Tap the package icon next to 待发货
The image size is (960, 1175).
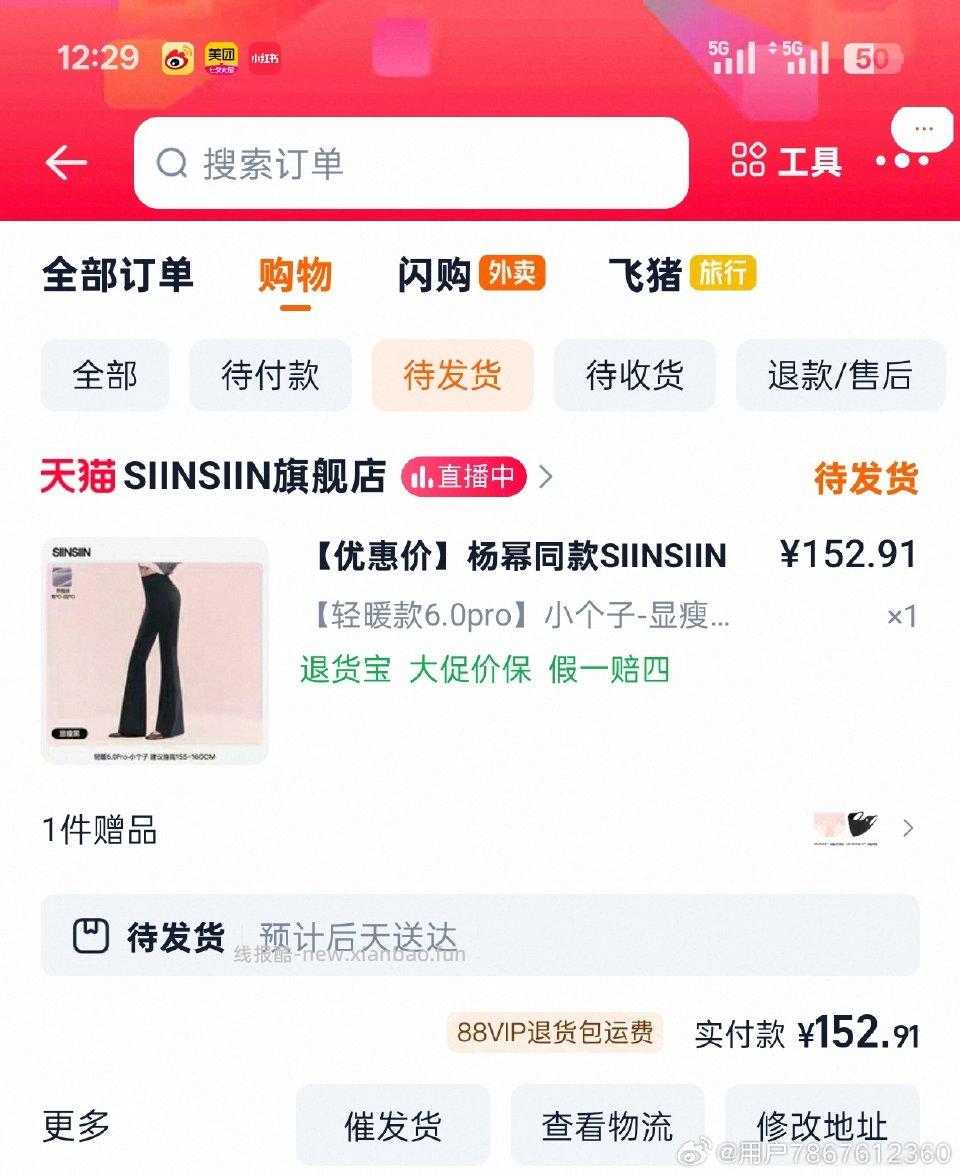[91, 935]
